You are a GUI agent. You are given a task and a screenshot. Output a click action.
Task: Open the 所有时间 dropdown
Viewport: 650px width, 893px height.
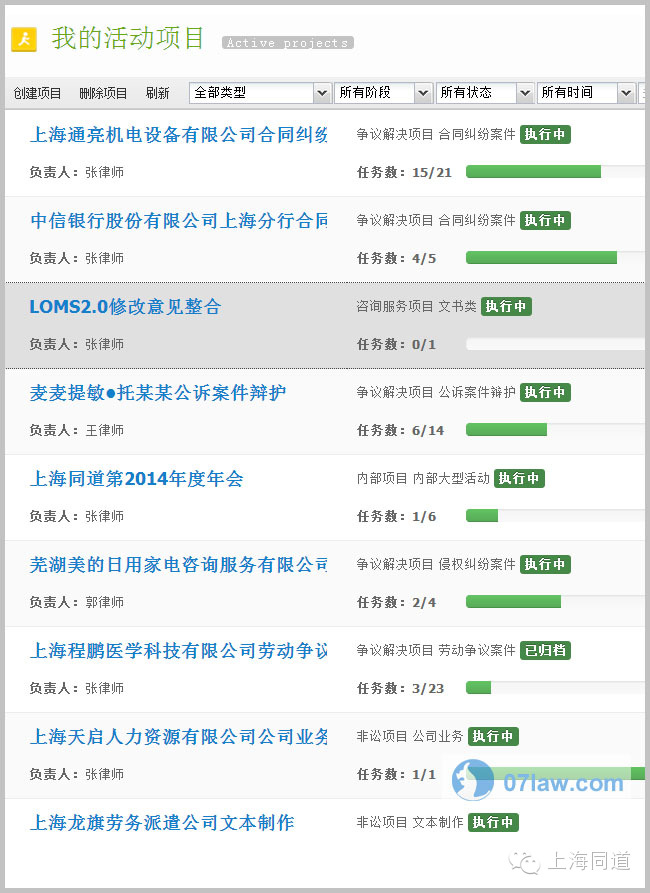click(x=586, y=92)
